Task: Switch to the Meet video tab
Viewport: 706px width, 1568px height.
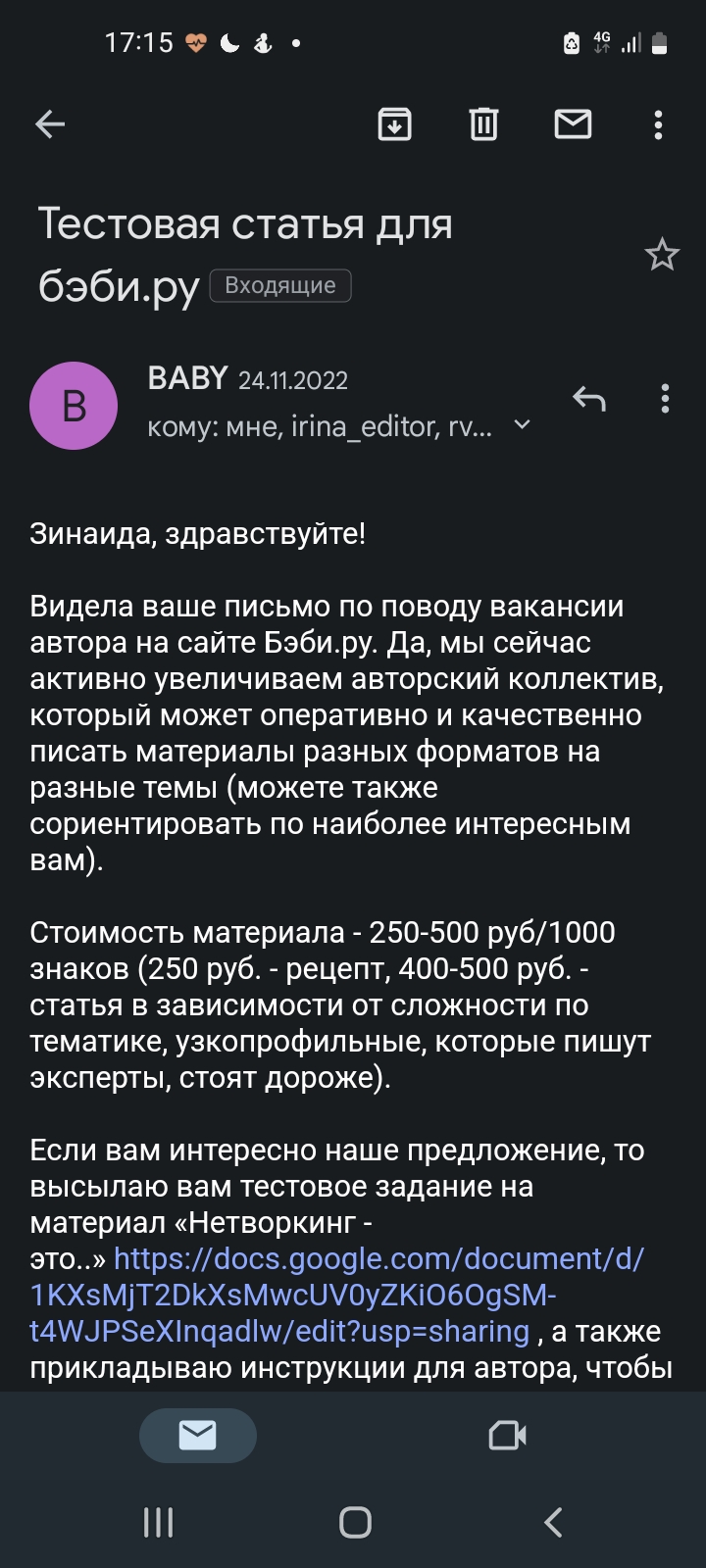Action: 508,1436
